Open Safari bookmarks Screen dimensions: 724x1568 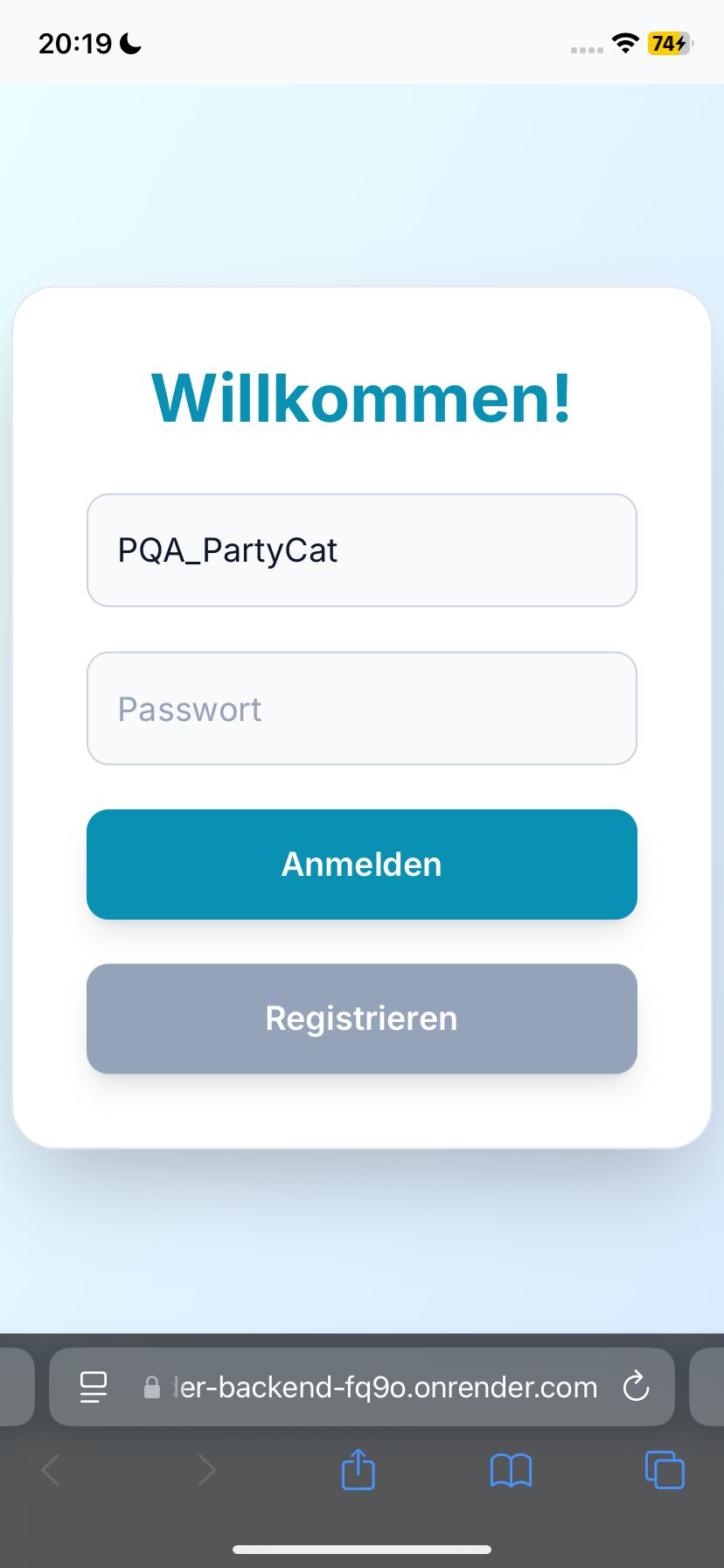tap(511, 1470)
